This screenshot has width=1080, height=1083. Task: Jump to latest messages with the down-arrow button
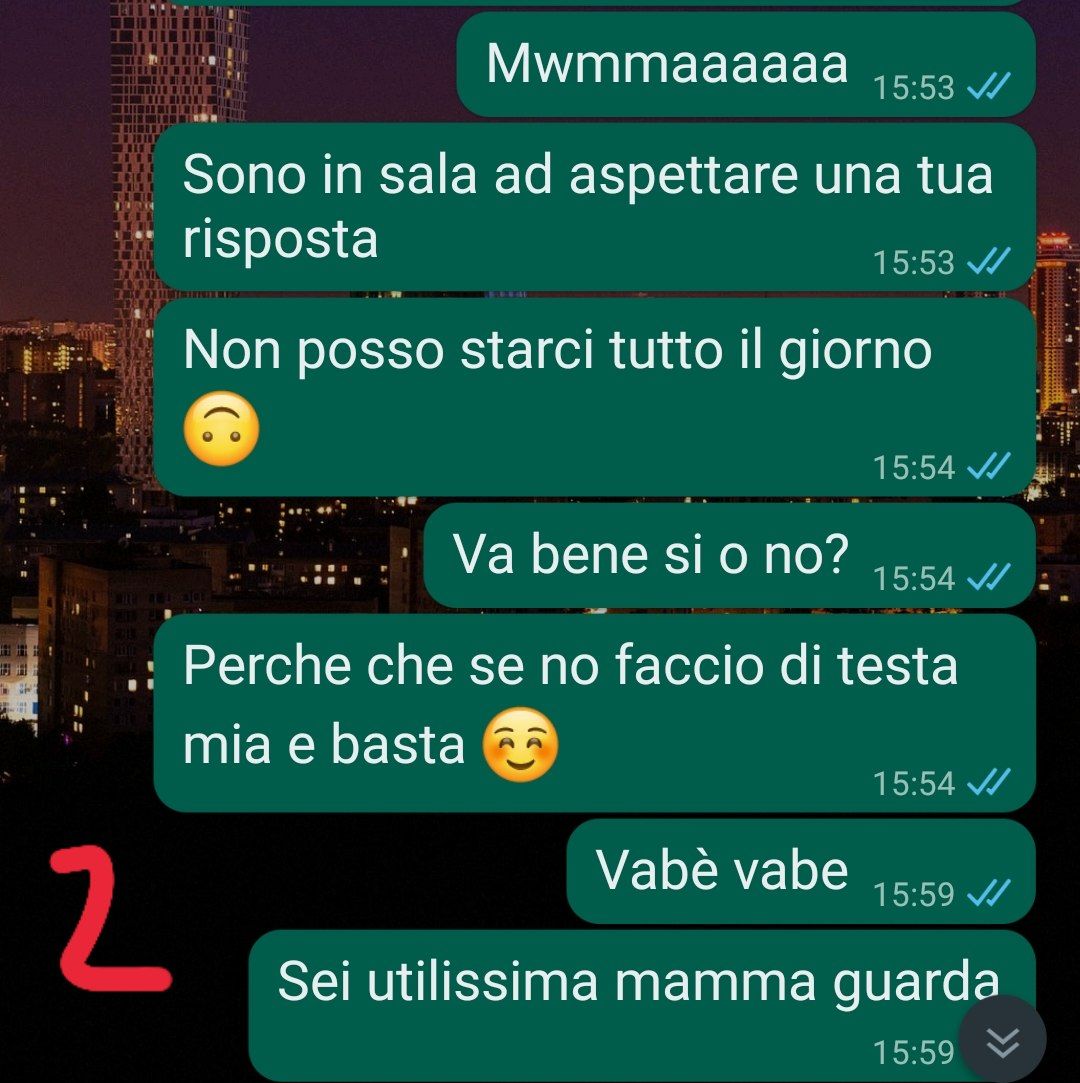click(1002, 1042)
